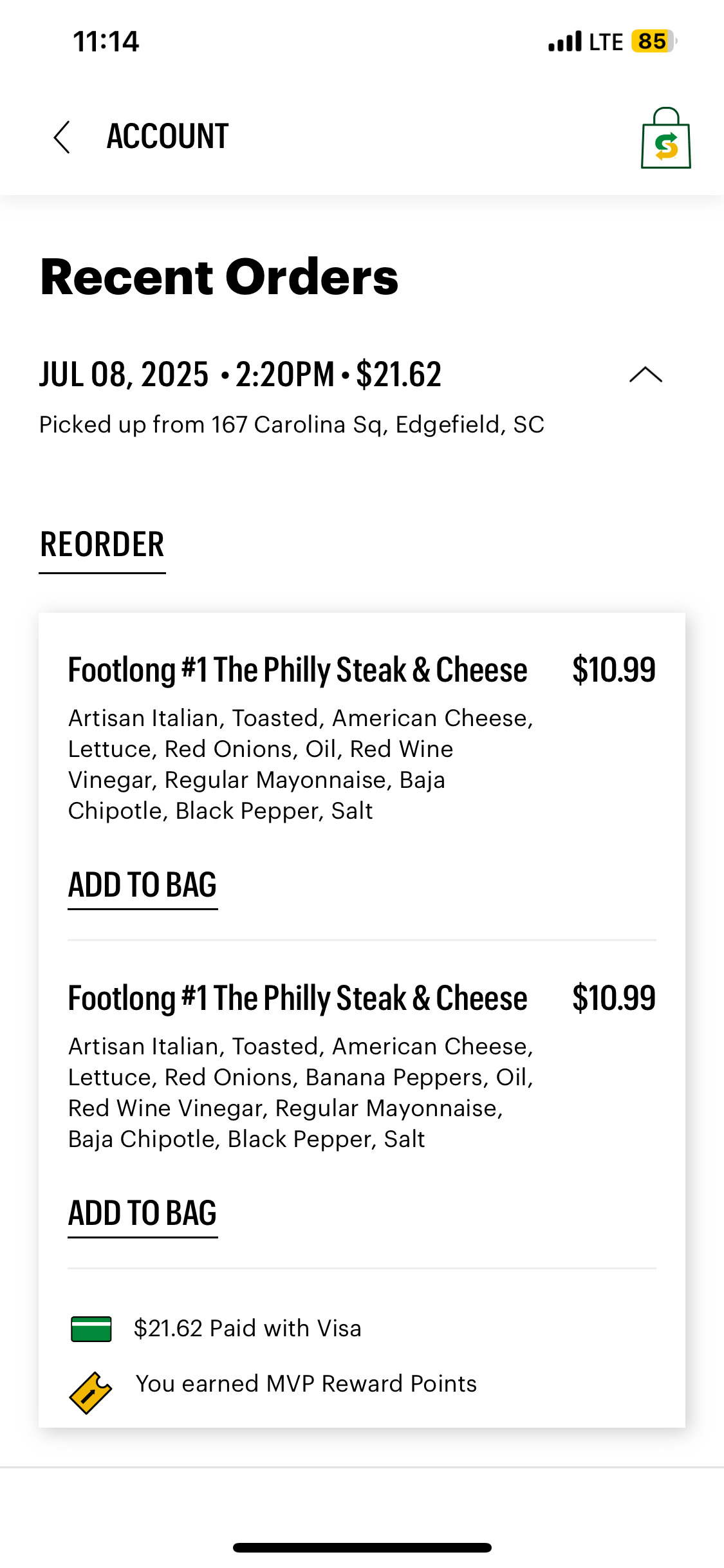Open the shopping bag
This screenshot has width=724, height=1568.
[x=665, y=138]
